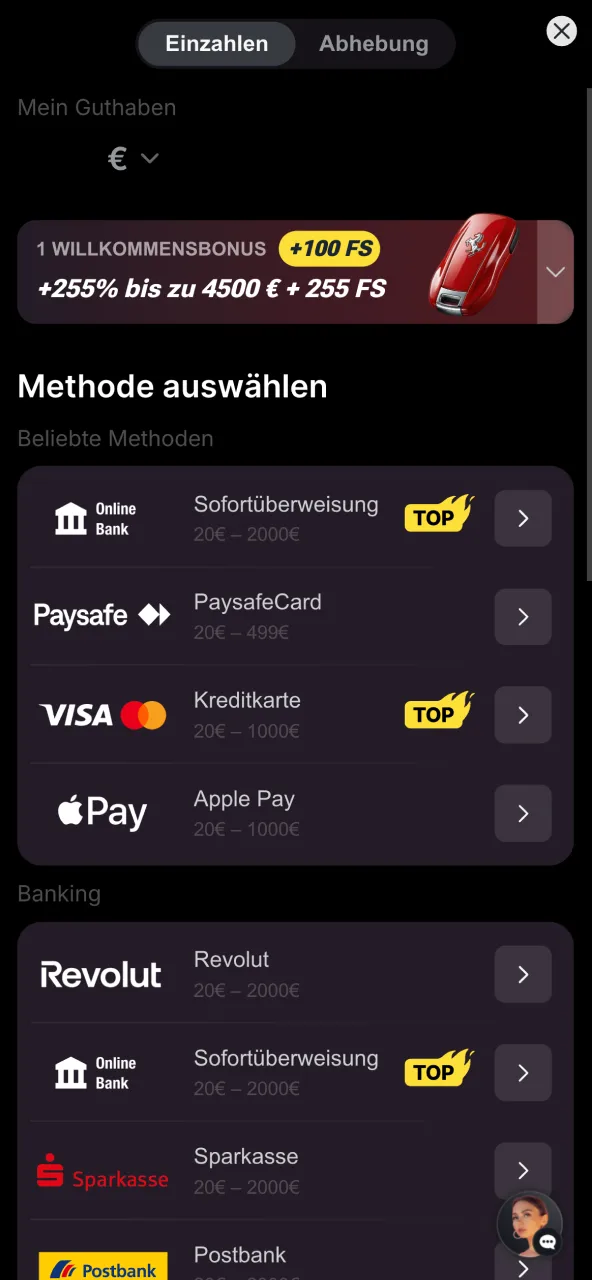Open the Sparkasse payment option
Viewport: 592px width, 1280px height.
point(295,1170)
